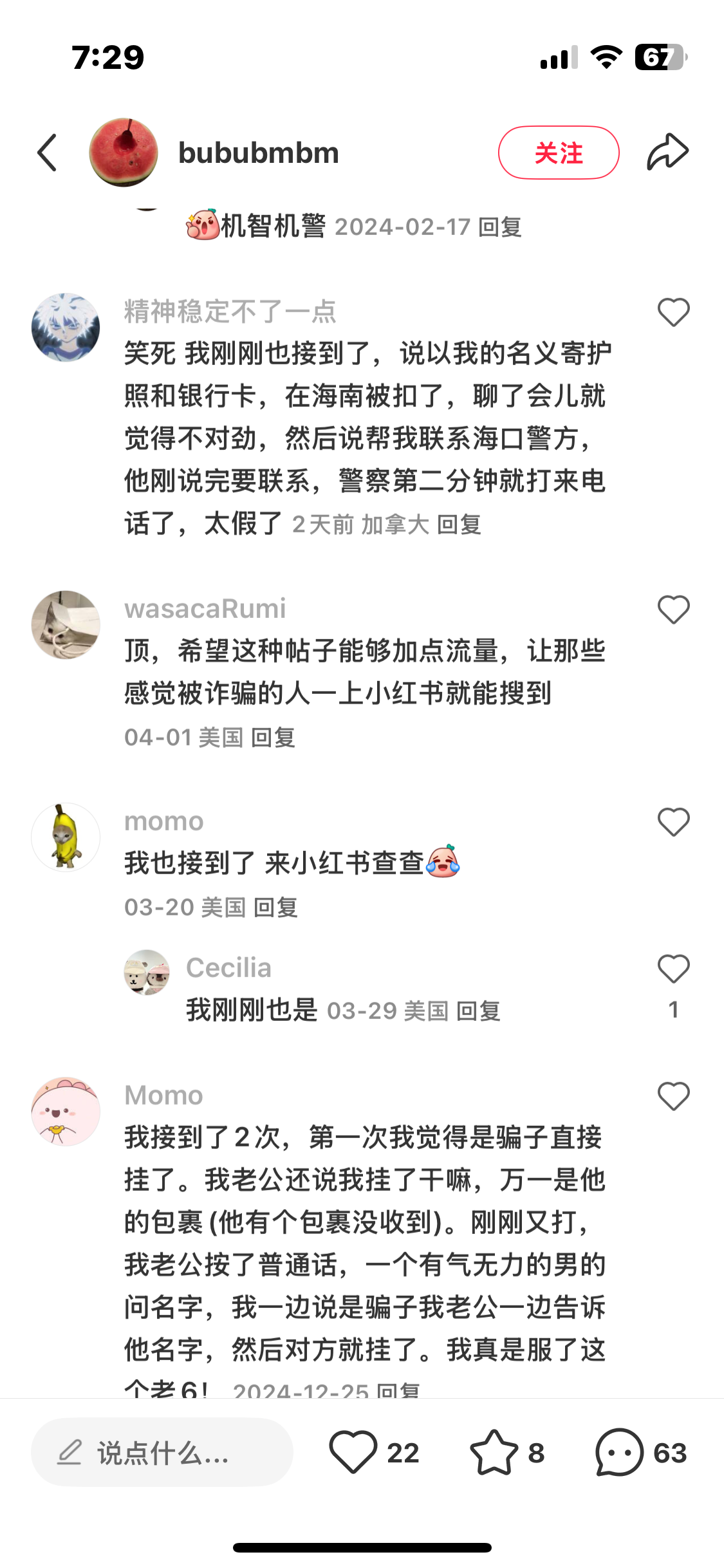
Task: Like wasacaRumi's comment
Action: tap(673, 610)
